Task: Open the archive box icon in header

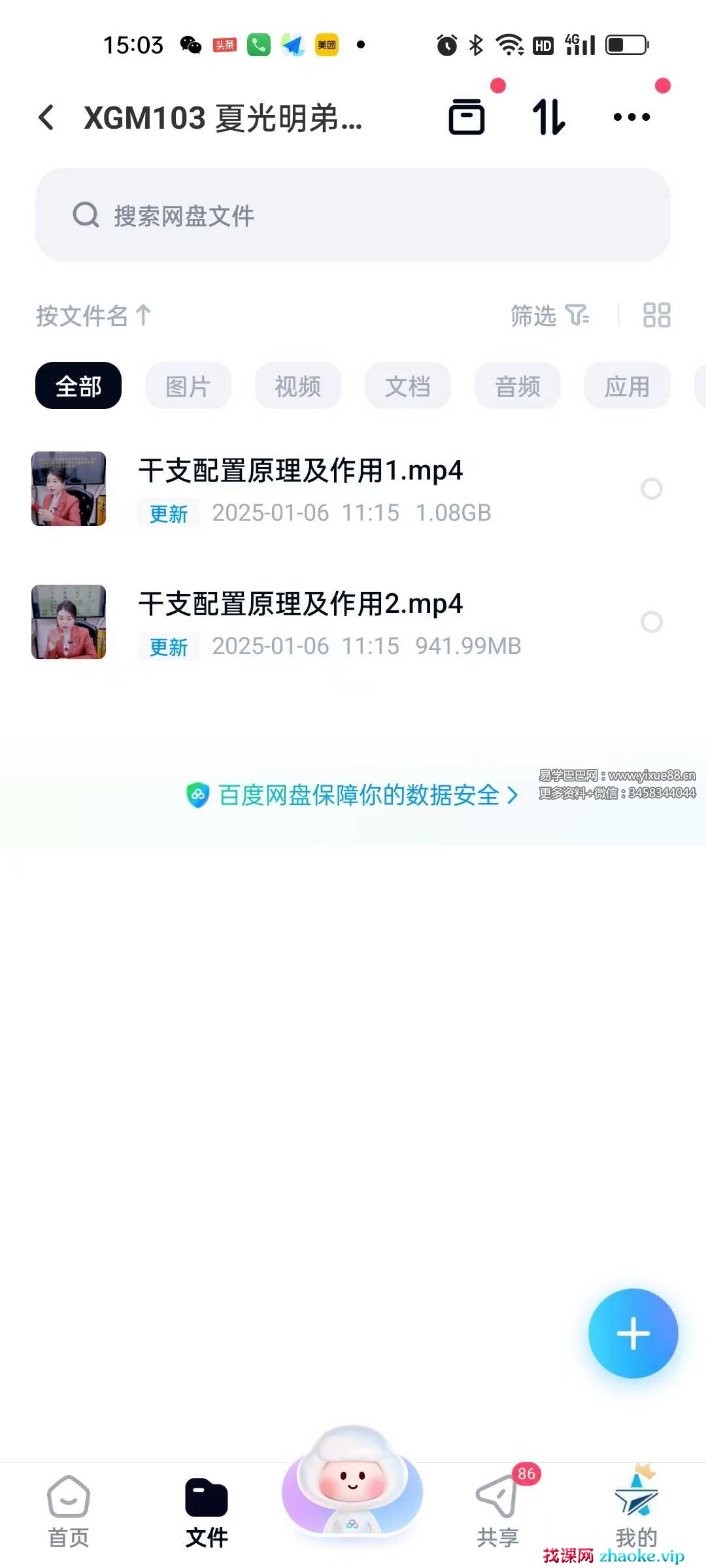Action: coord(467,118)
